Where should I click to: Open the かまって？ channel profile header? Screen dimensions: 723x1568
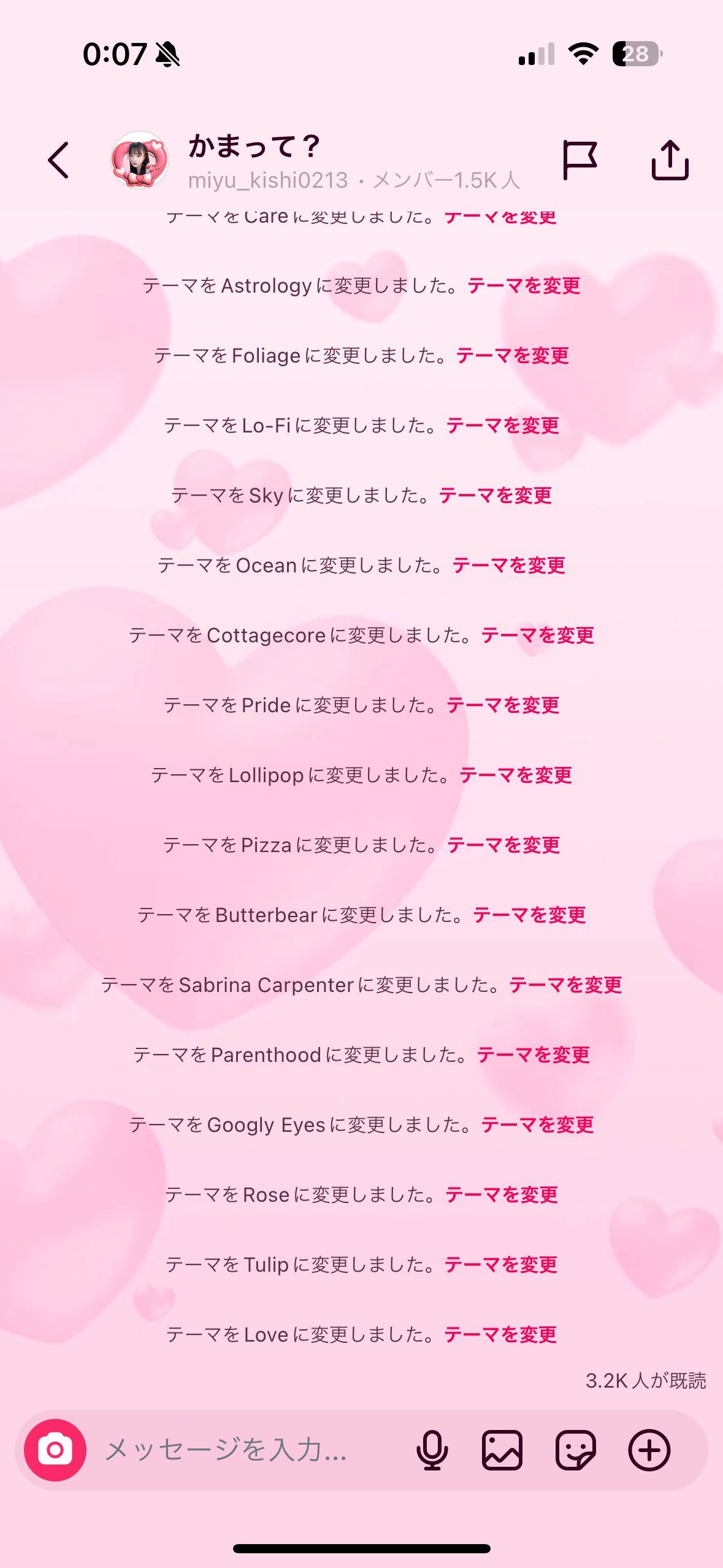[x=315, y=161]
